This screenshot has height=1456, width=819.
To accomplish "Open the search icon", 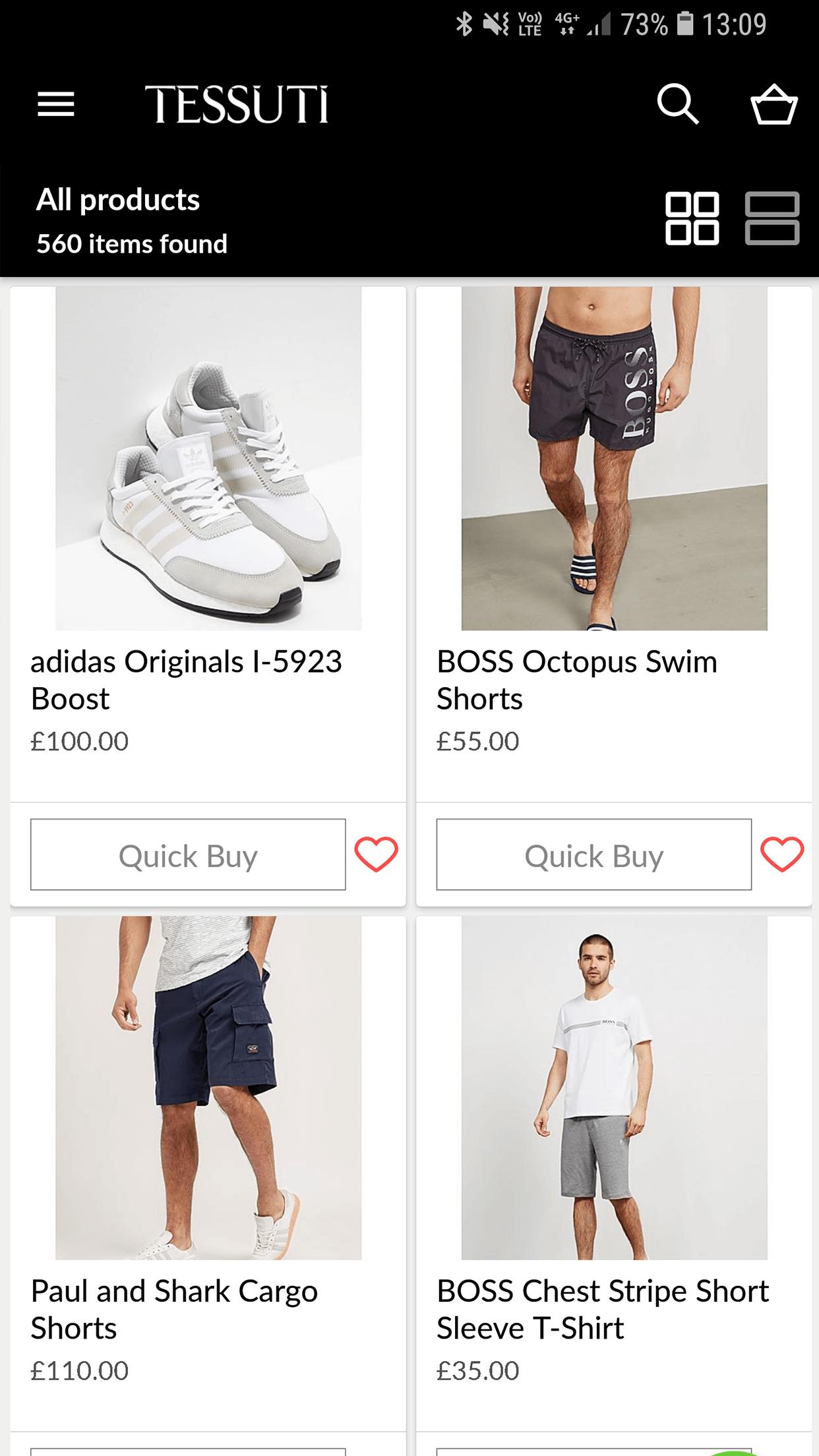I will [x=677, y=104].
